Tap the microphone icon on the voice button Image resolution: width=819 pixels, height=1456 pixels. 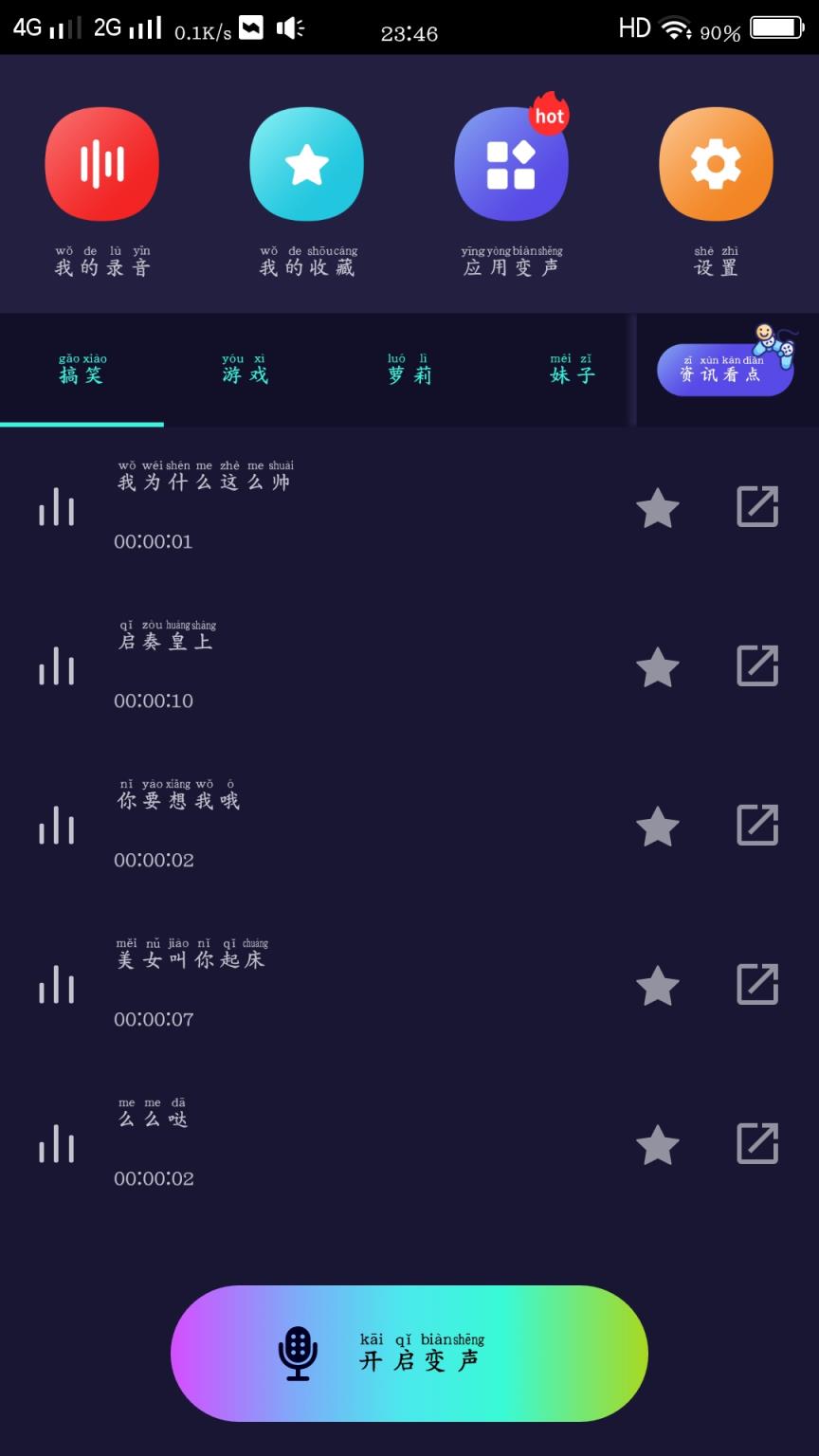click(298, 1353)
